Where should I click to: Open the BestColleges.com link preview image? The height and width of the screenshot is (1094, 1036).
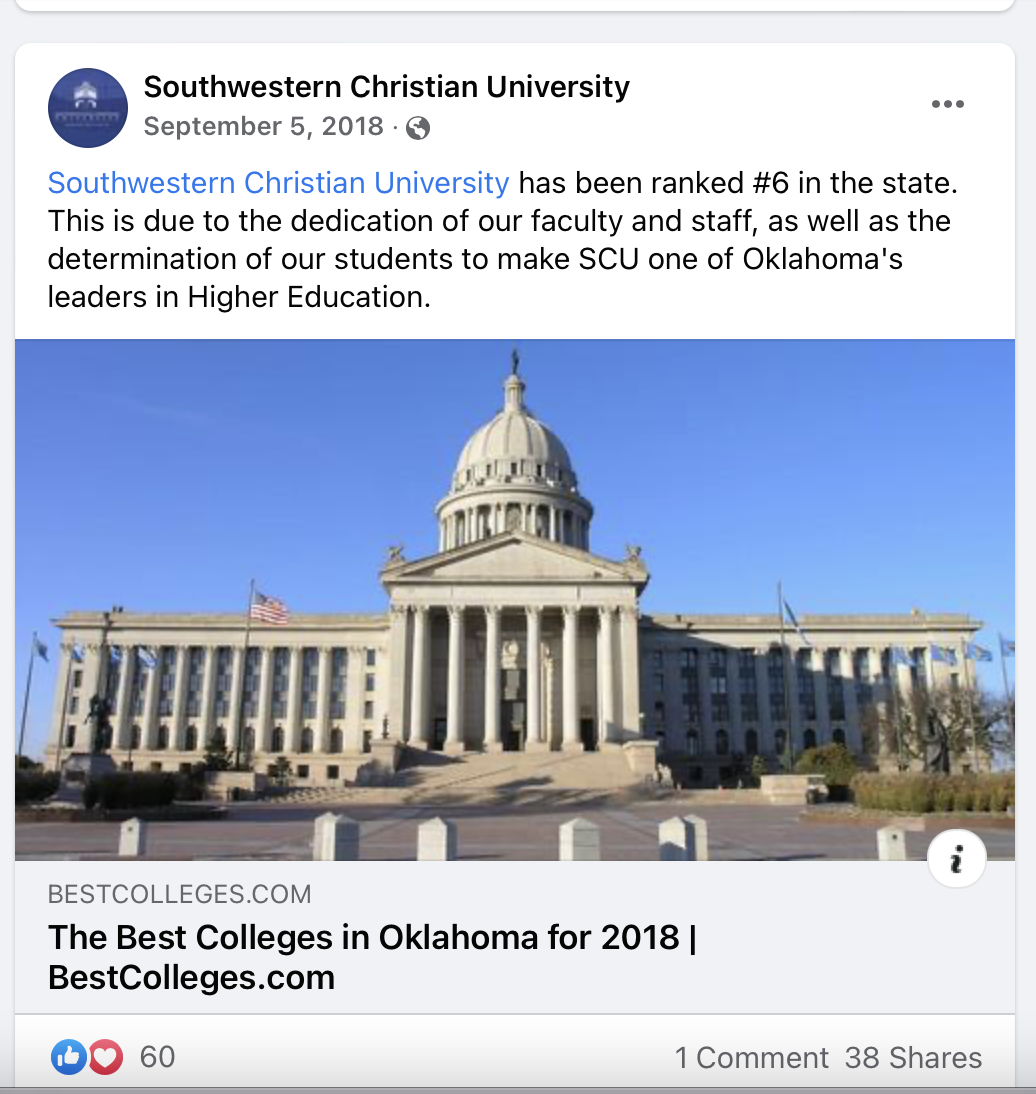pos(514,598)
